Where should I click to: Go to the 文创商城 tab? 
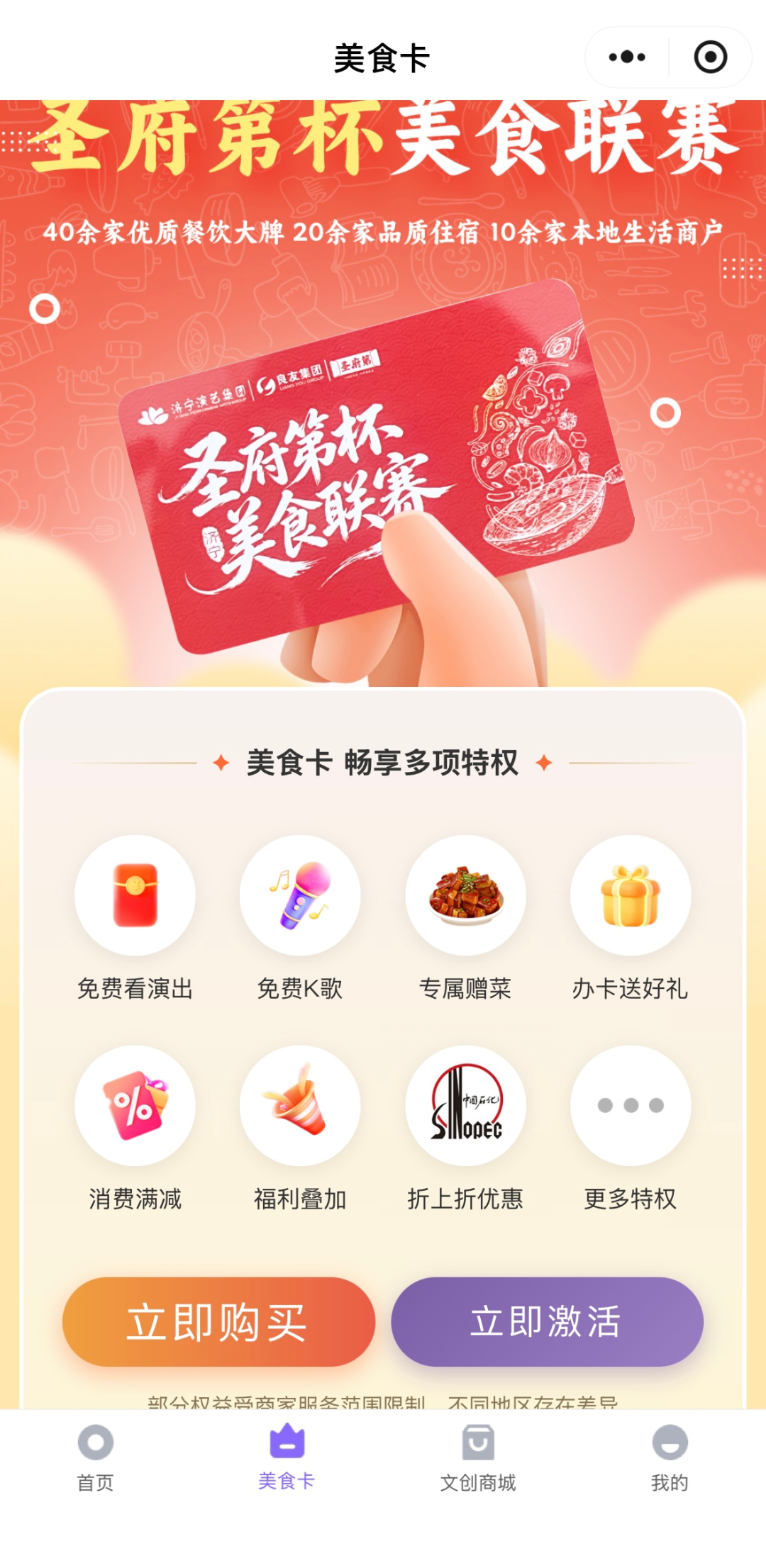(478, 1457)
